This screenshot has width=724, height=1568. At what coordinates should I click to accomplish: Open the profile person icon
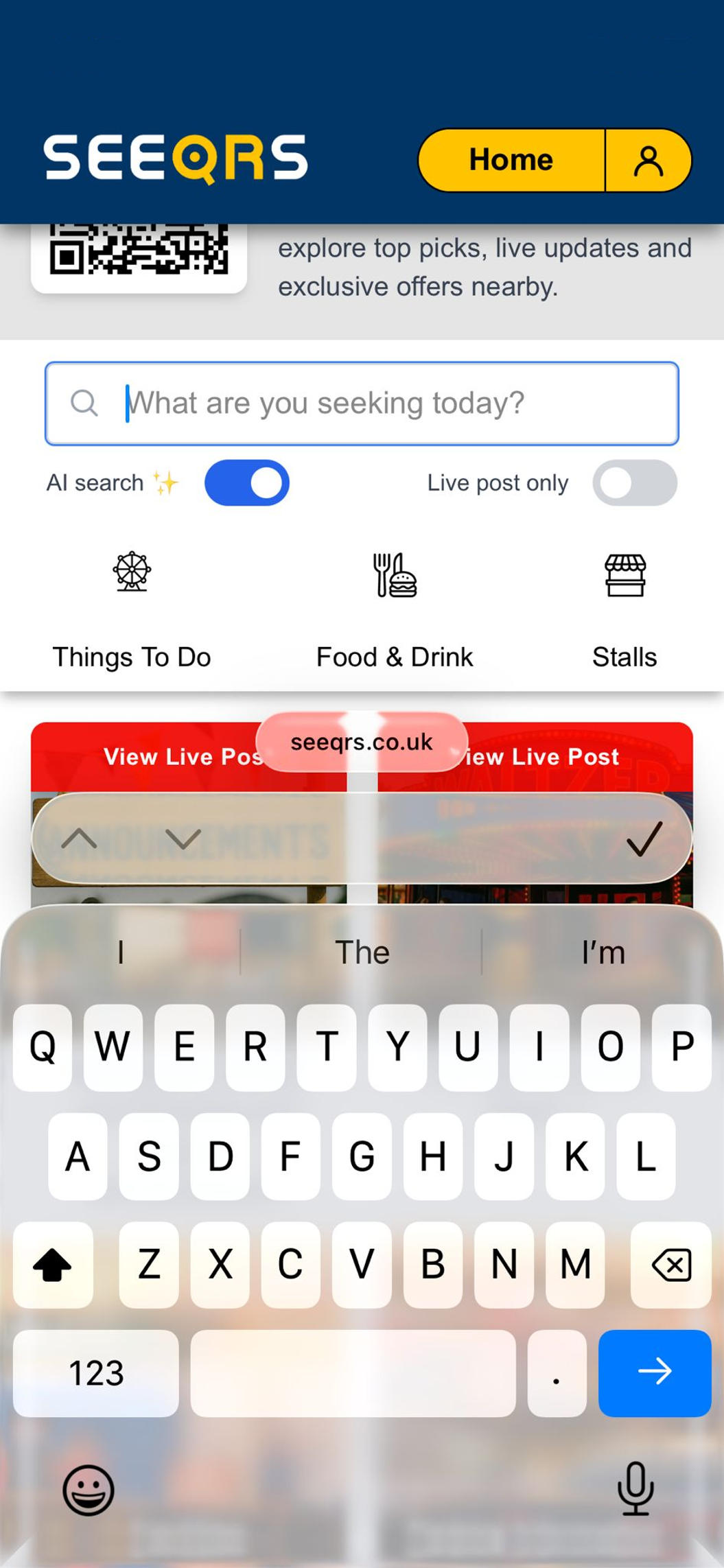click(647, 159)
